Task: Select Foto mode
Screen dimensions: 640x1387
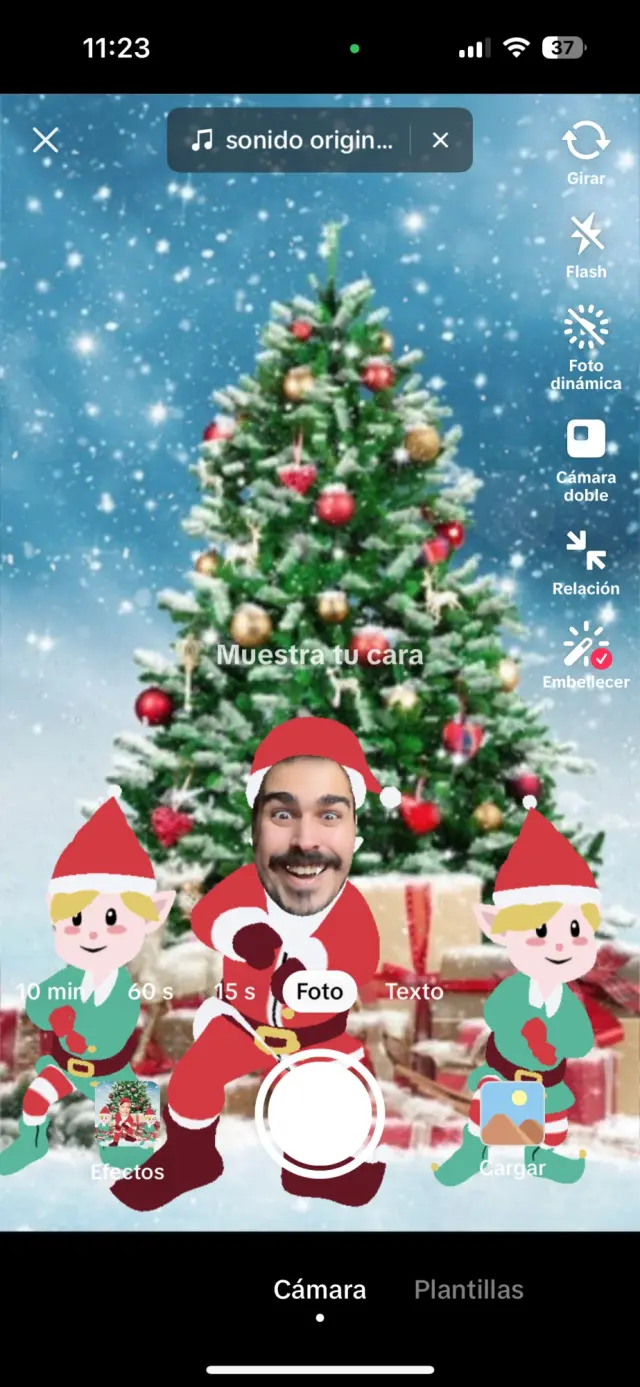Action: tap(320, 991)
